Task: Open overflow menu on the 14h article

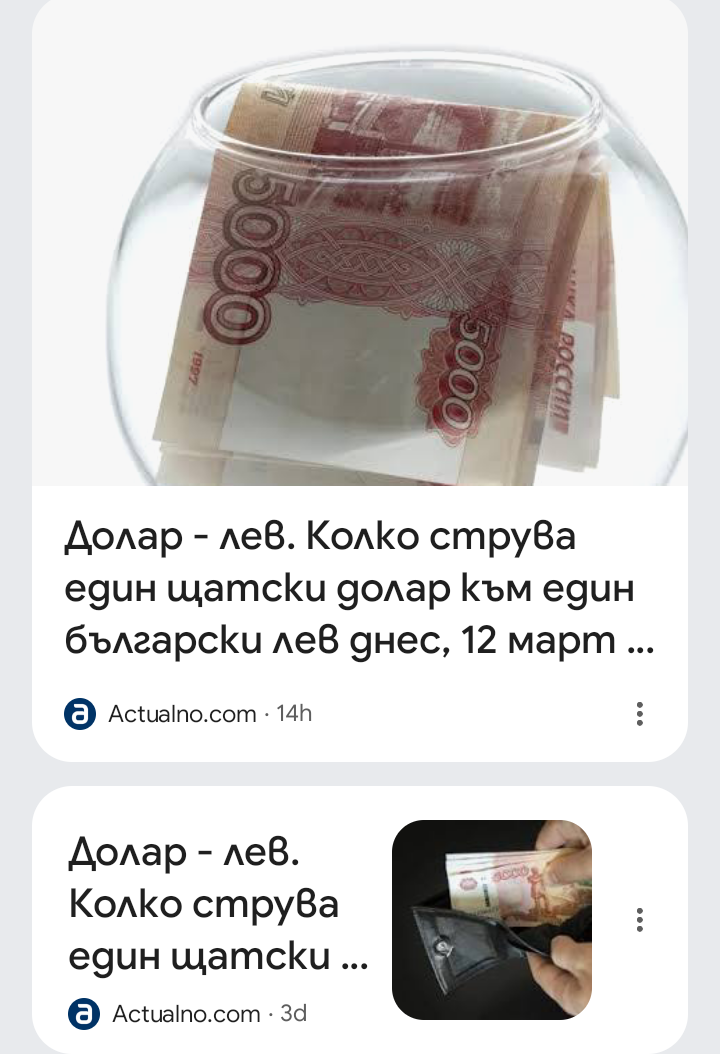Action: pyautogui.click(x=640, y=714)
